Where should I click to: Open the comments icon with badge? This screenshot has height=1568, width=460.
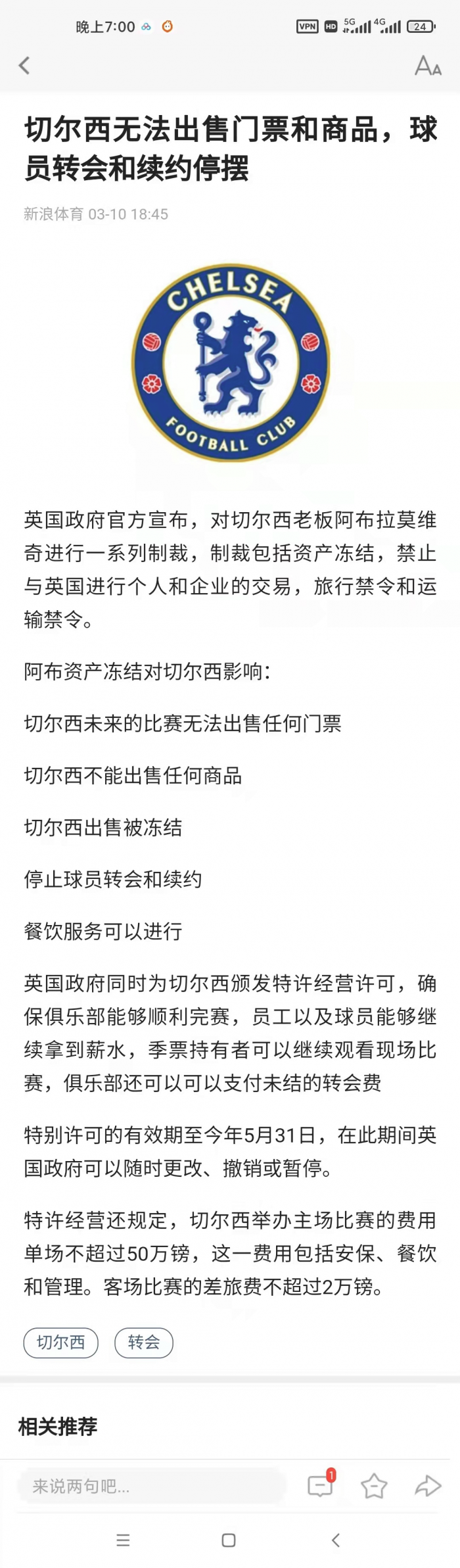320,1485
